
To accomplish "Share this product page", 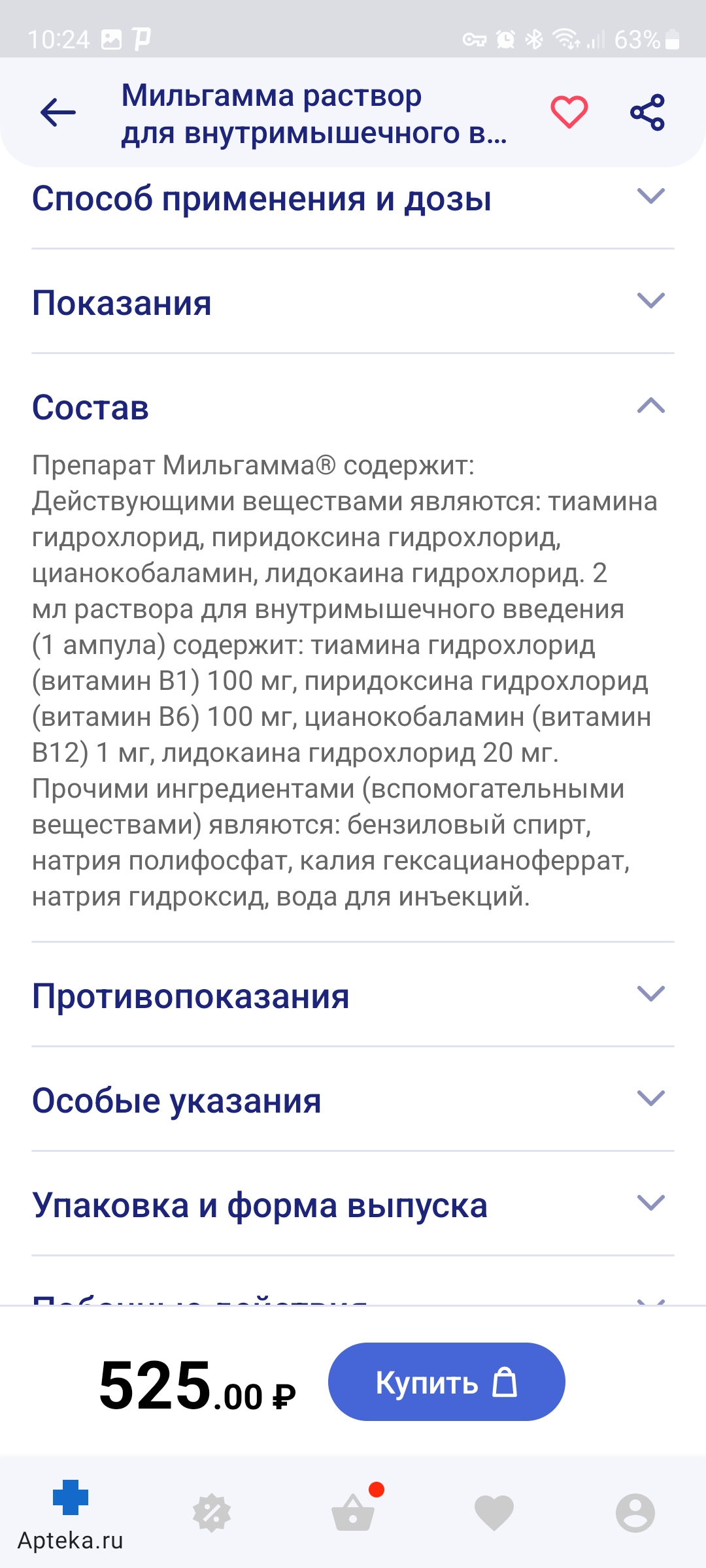I will 647,112.
